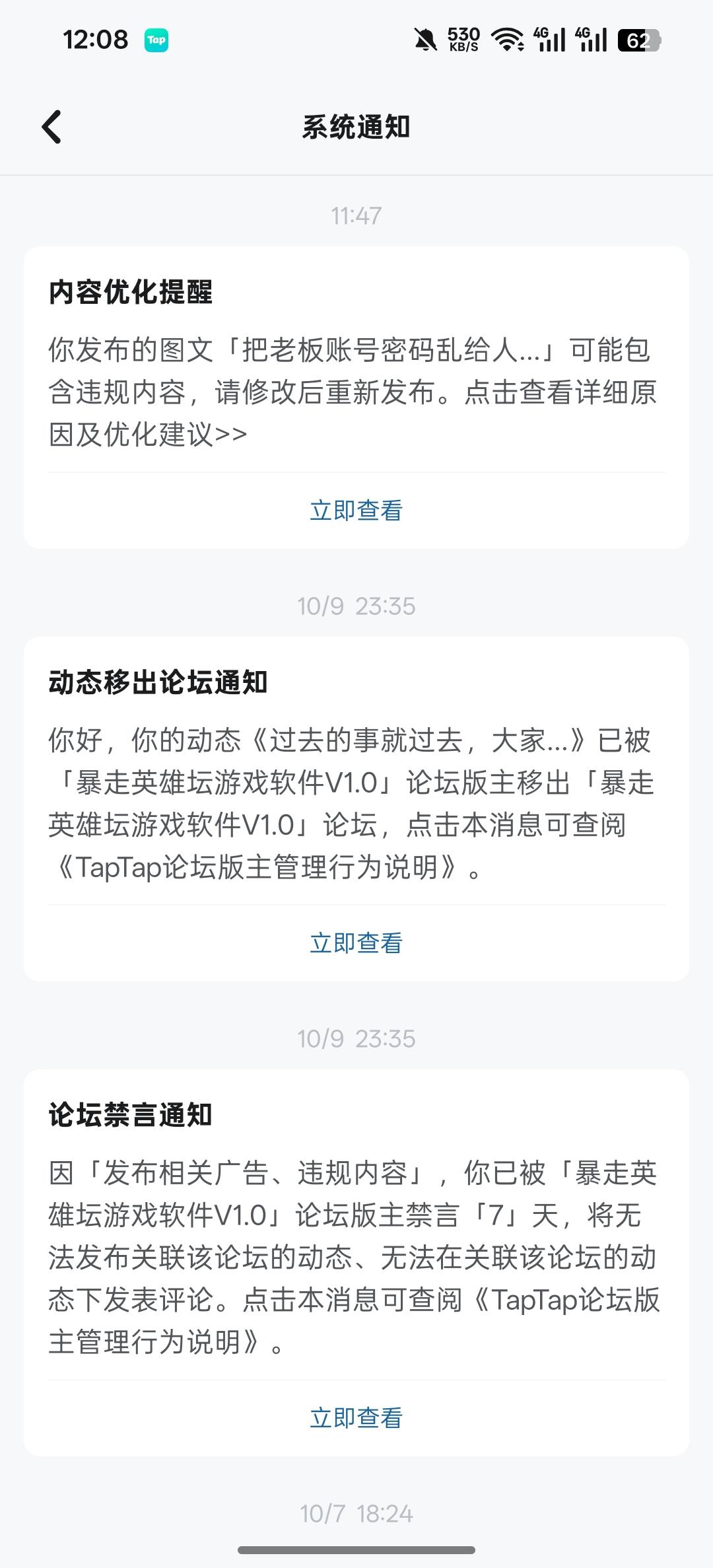Select the 系统通知 title text
This screenshot has width=713, height=1568.
pos(356,127)
